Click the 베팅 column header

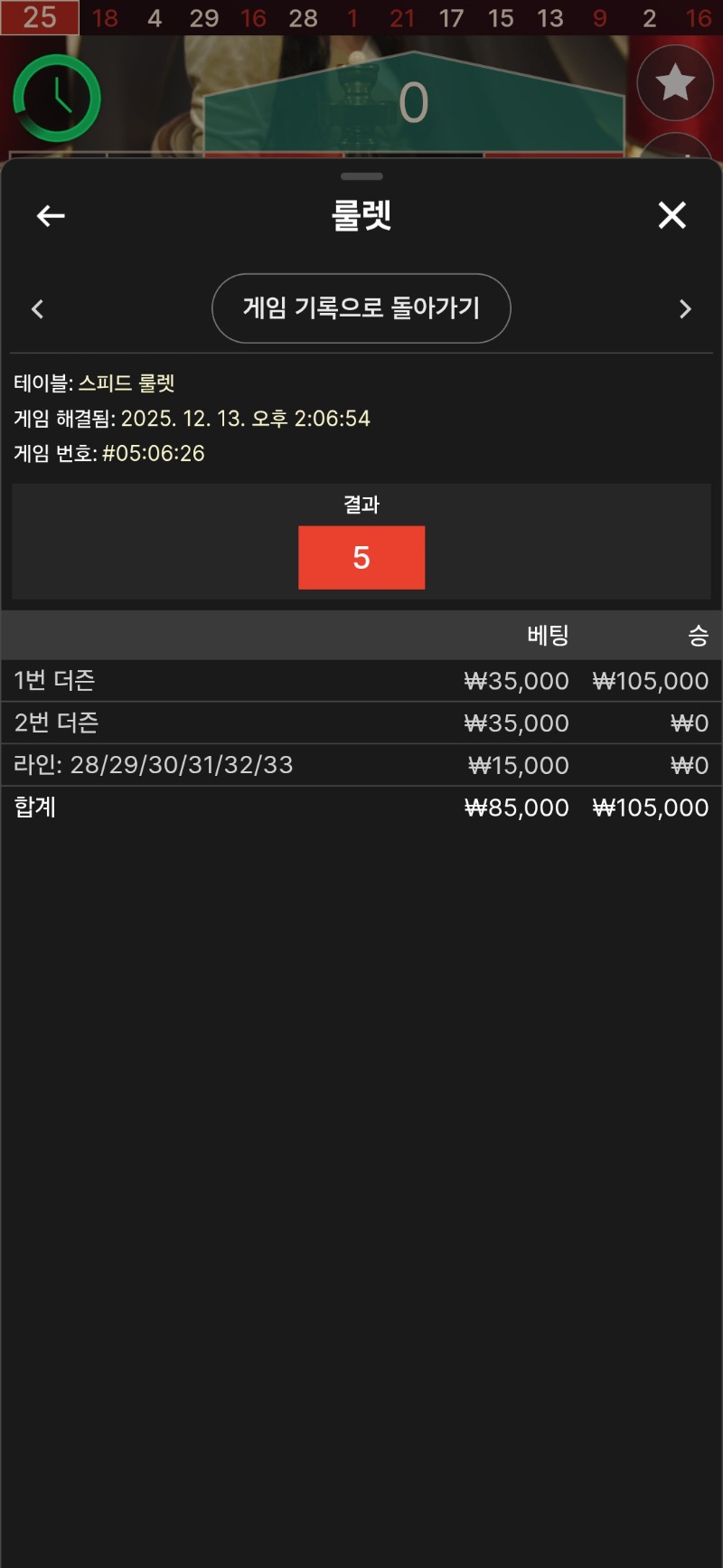548,636
